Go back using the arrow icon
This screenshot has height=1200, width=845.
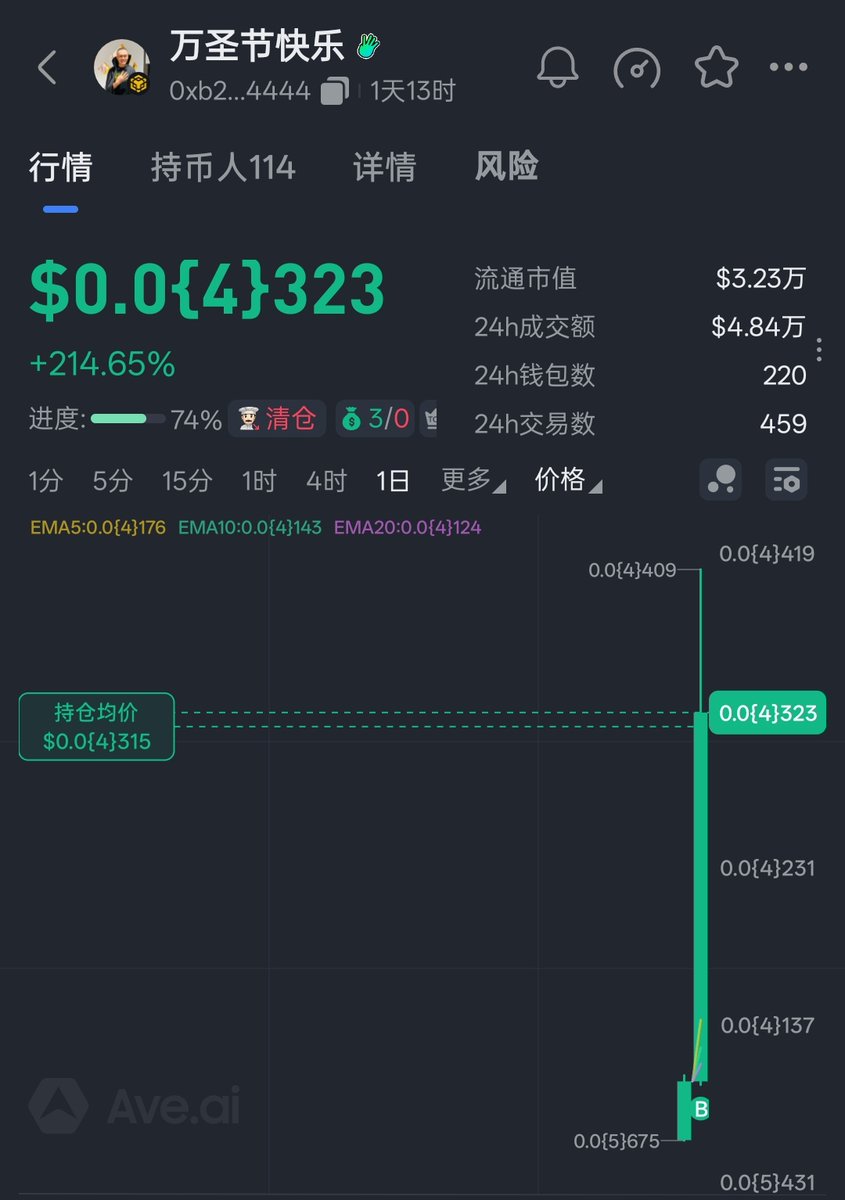coord(47,68)
